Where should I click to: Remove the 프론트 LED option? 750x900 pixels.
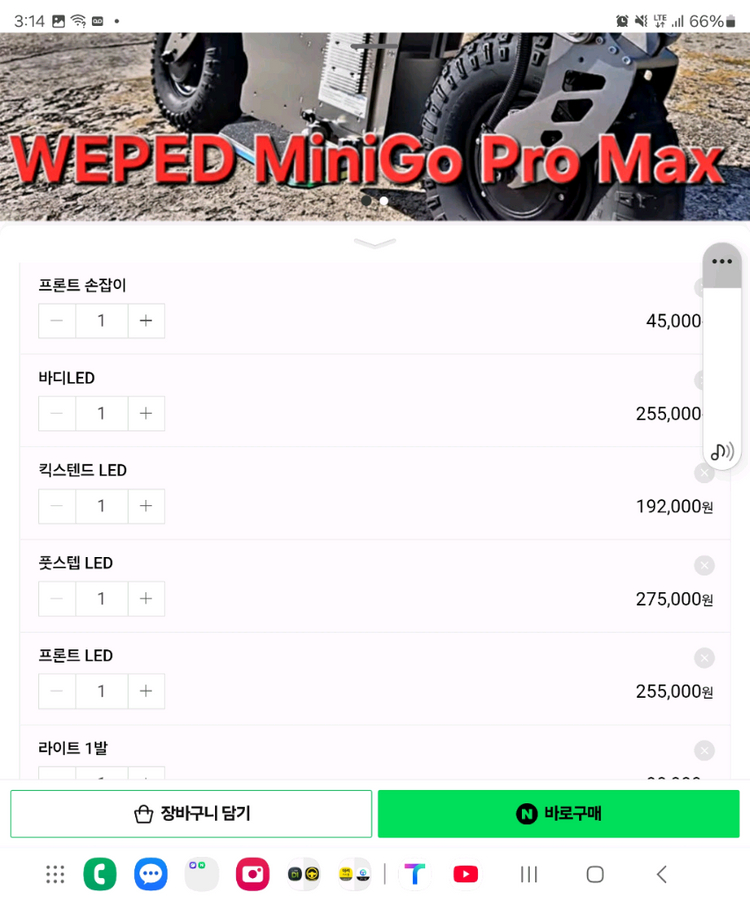pos(704,658)
